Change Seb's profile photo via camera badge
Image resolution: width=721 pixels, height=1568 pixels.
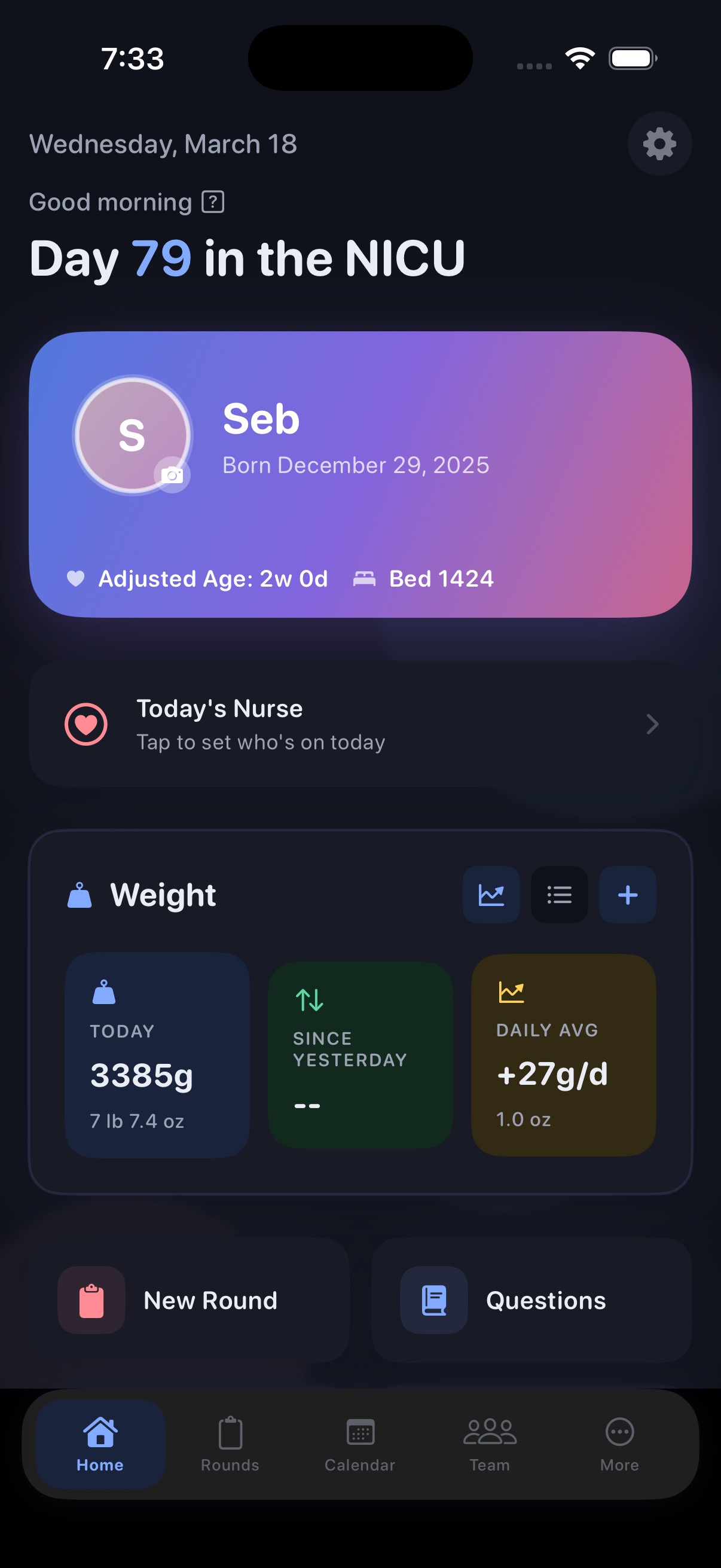[172, 475]
